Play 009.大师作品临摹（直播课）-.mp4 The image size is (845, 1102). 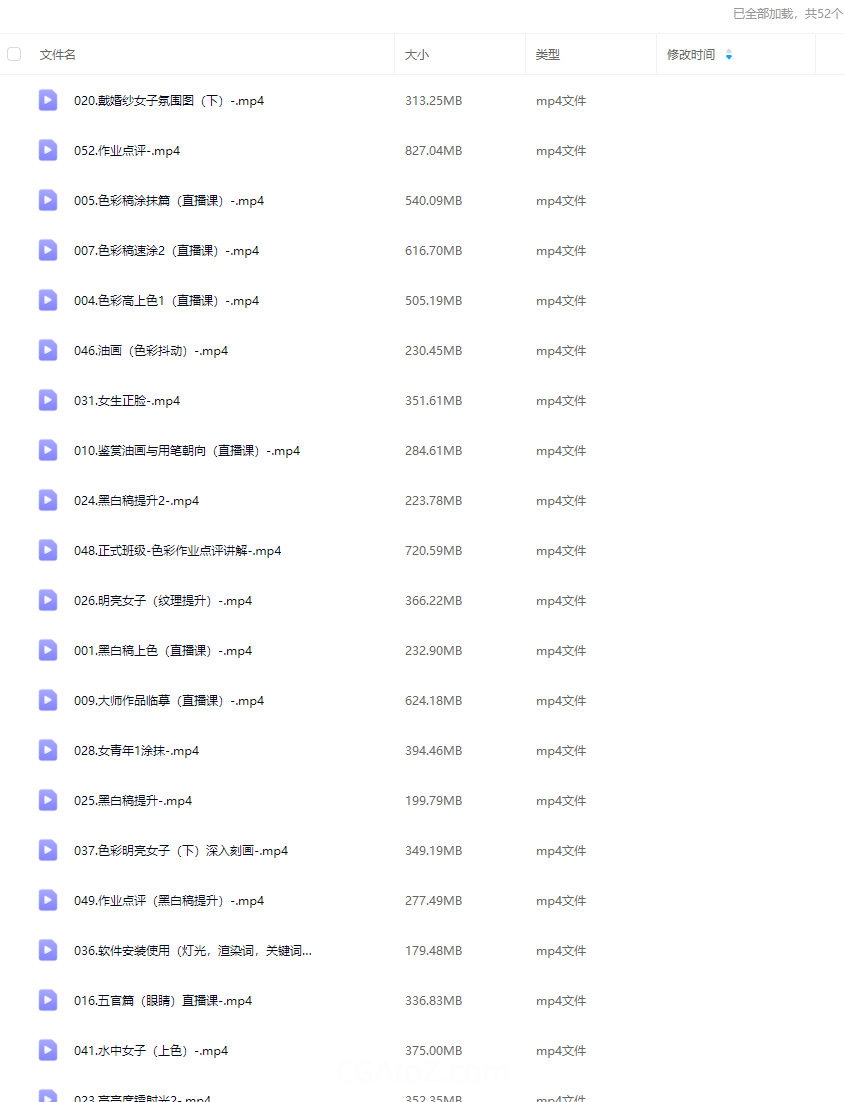pyautogui.click(x=169, y=701)
